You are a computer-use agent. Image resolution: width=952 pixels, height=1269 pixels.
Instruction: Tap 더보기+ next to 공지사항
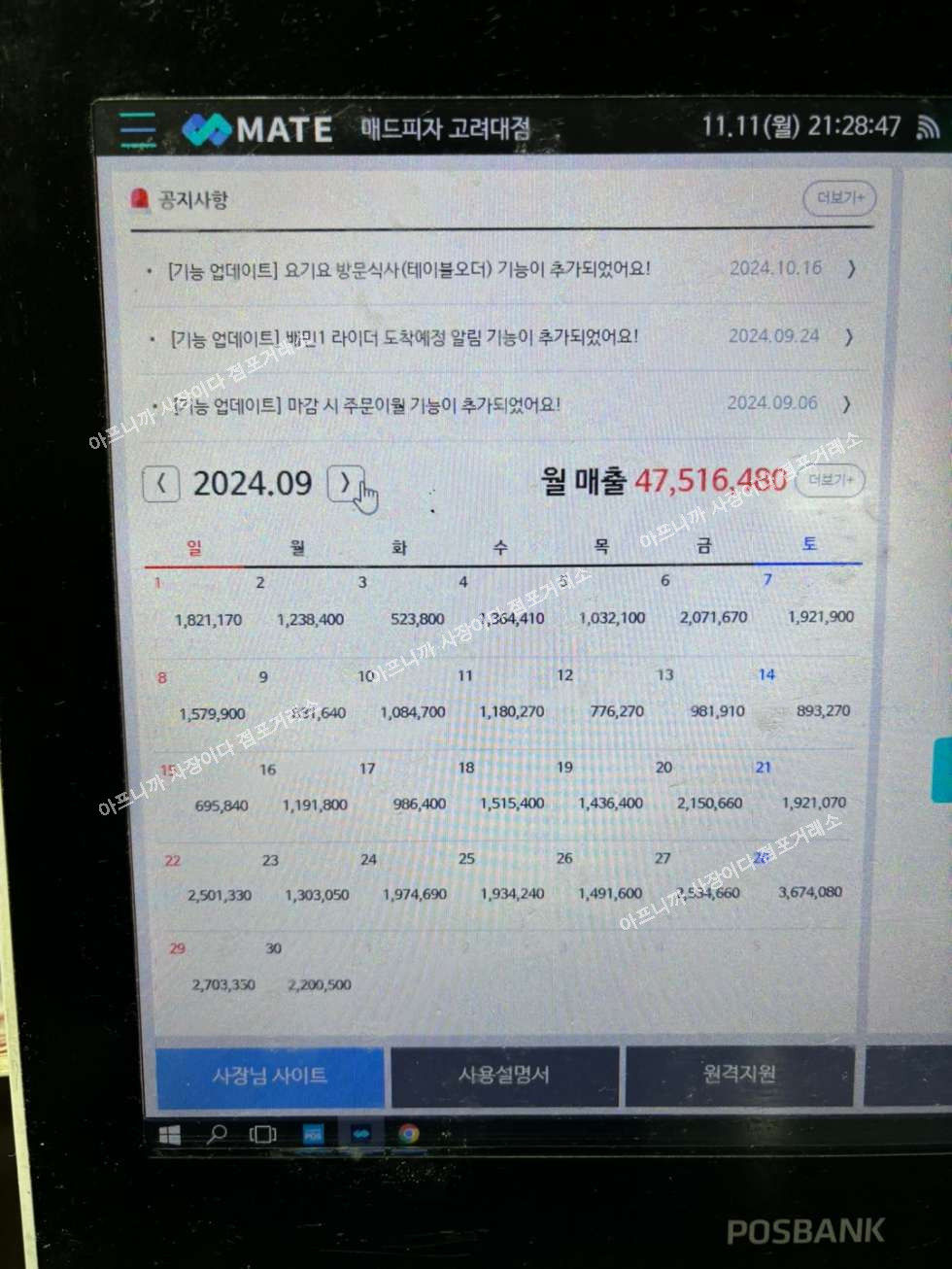coord(839,198)
